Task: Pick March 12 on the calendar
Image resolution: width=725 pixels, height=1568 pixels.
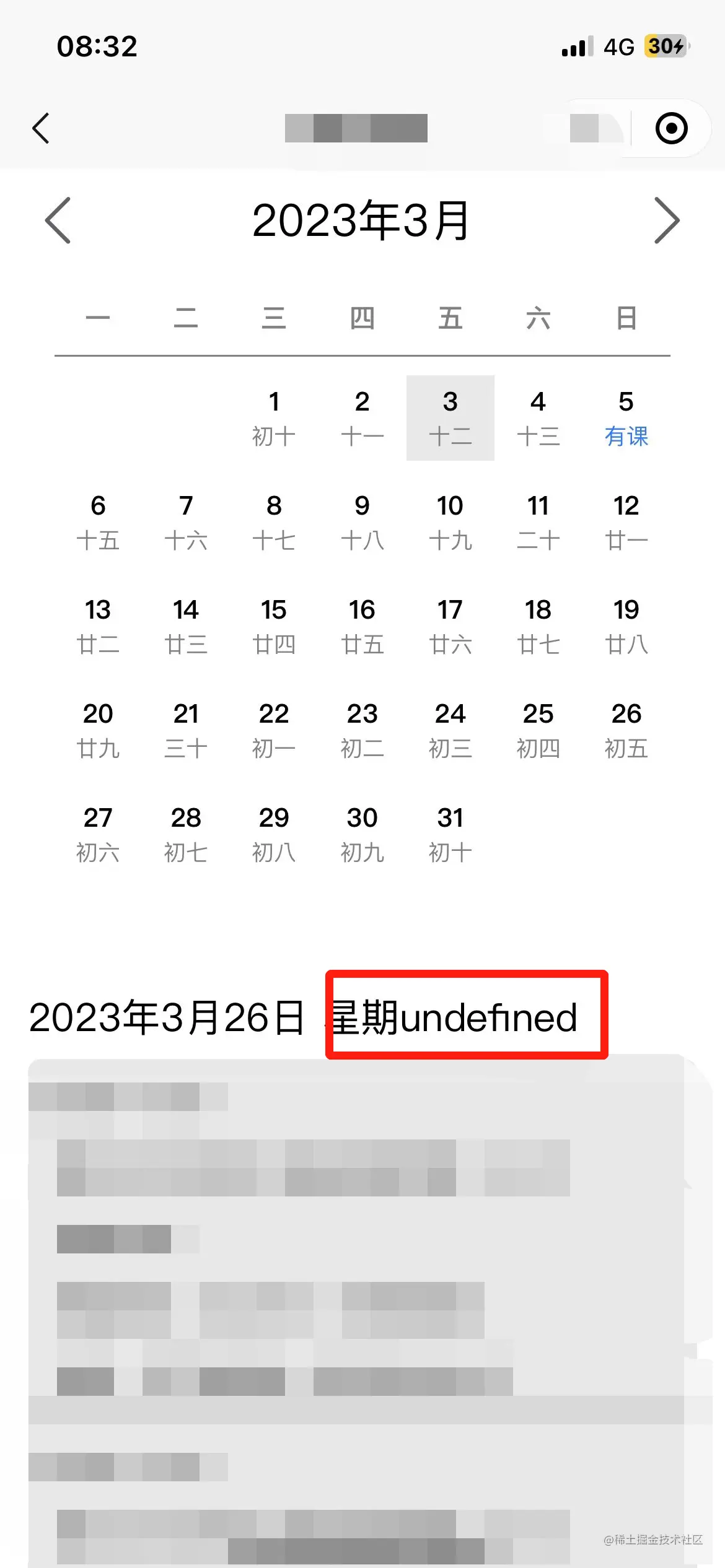Action: (x=626, y=522)
